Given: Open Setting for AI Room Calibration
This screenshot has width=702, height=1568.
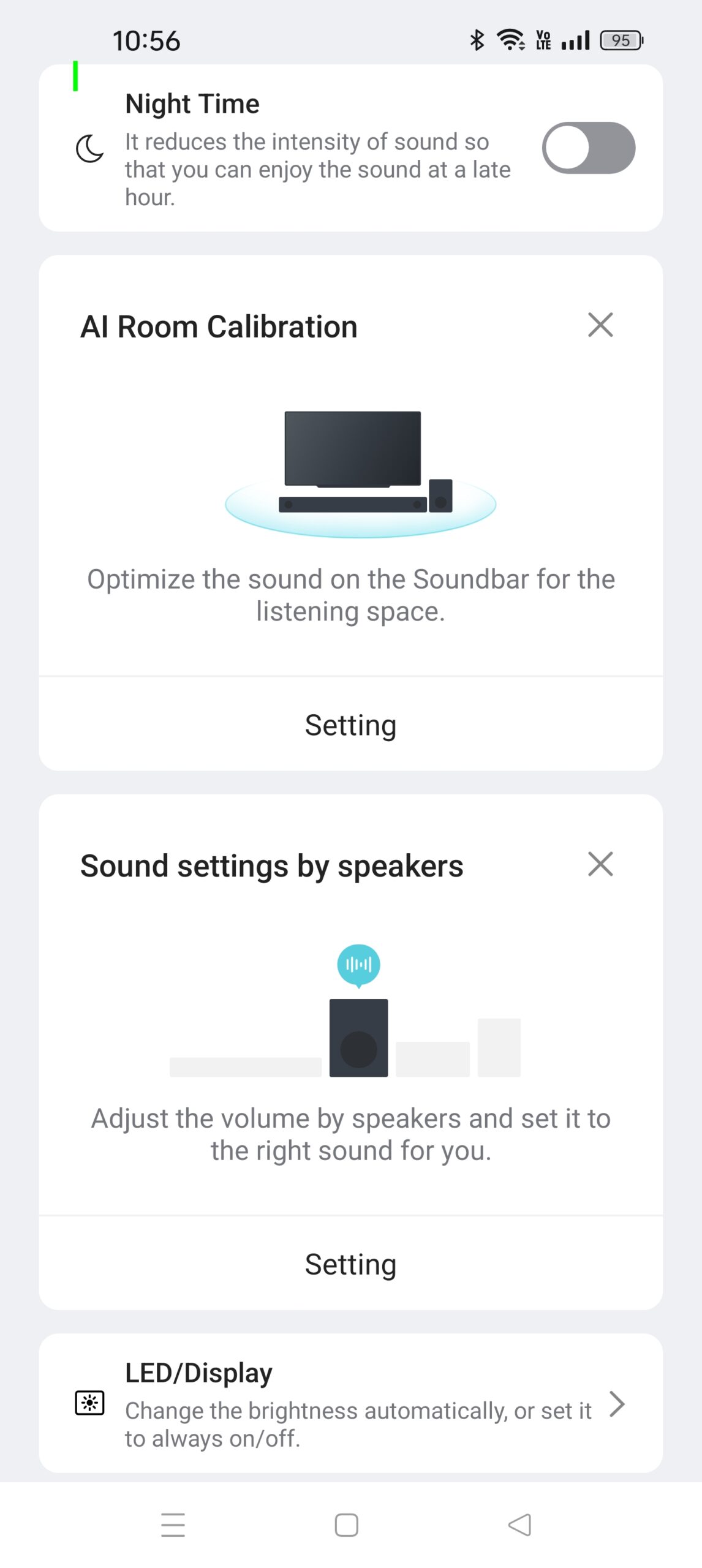Looking at the screenshot, I should [x=350, y=725].
